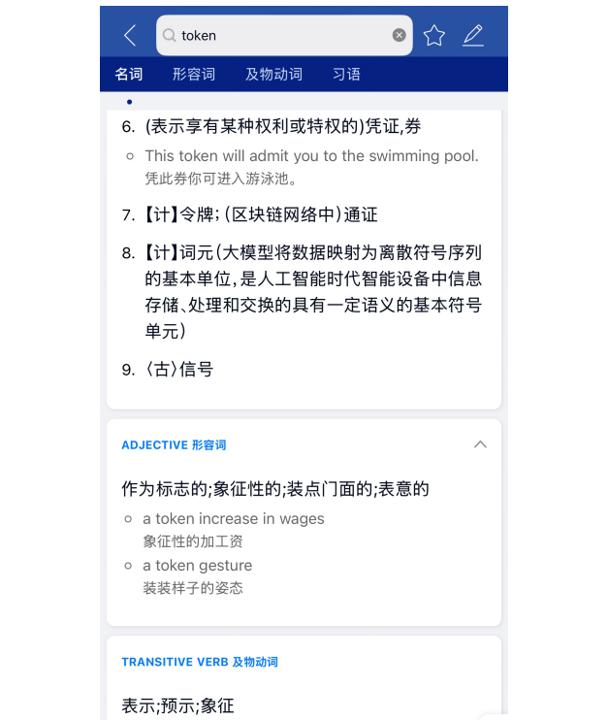The image size is (608, 720).
Task: Open the pencil edit note icon
Action: [473, 35]
